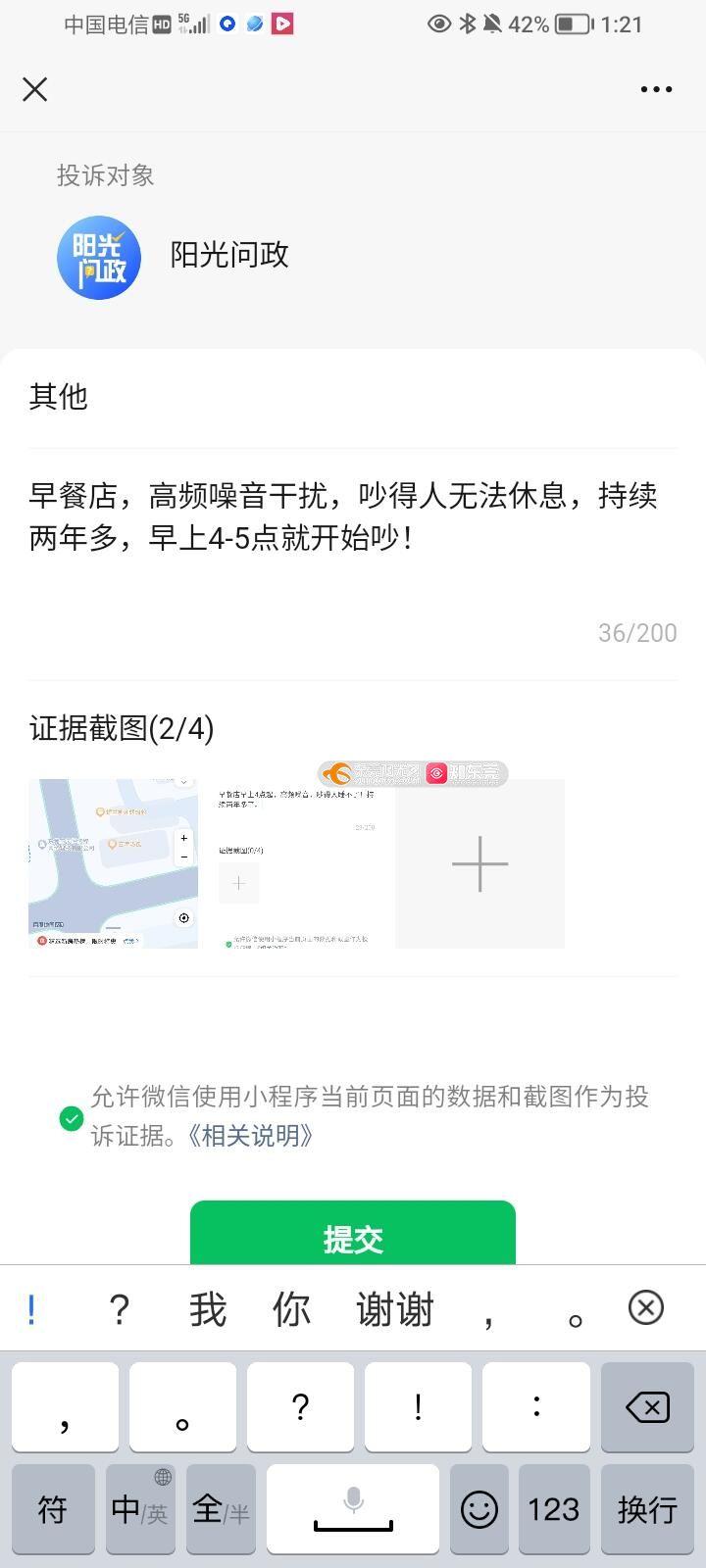Switch to the 123 numeric keyboard
Screen dimensions: 706x1568
coord(554,1509)
